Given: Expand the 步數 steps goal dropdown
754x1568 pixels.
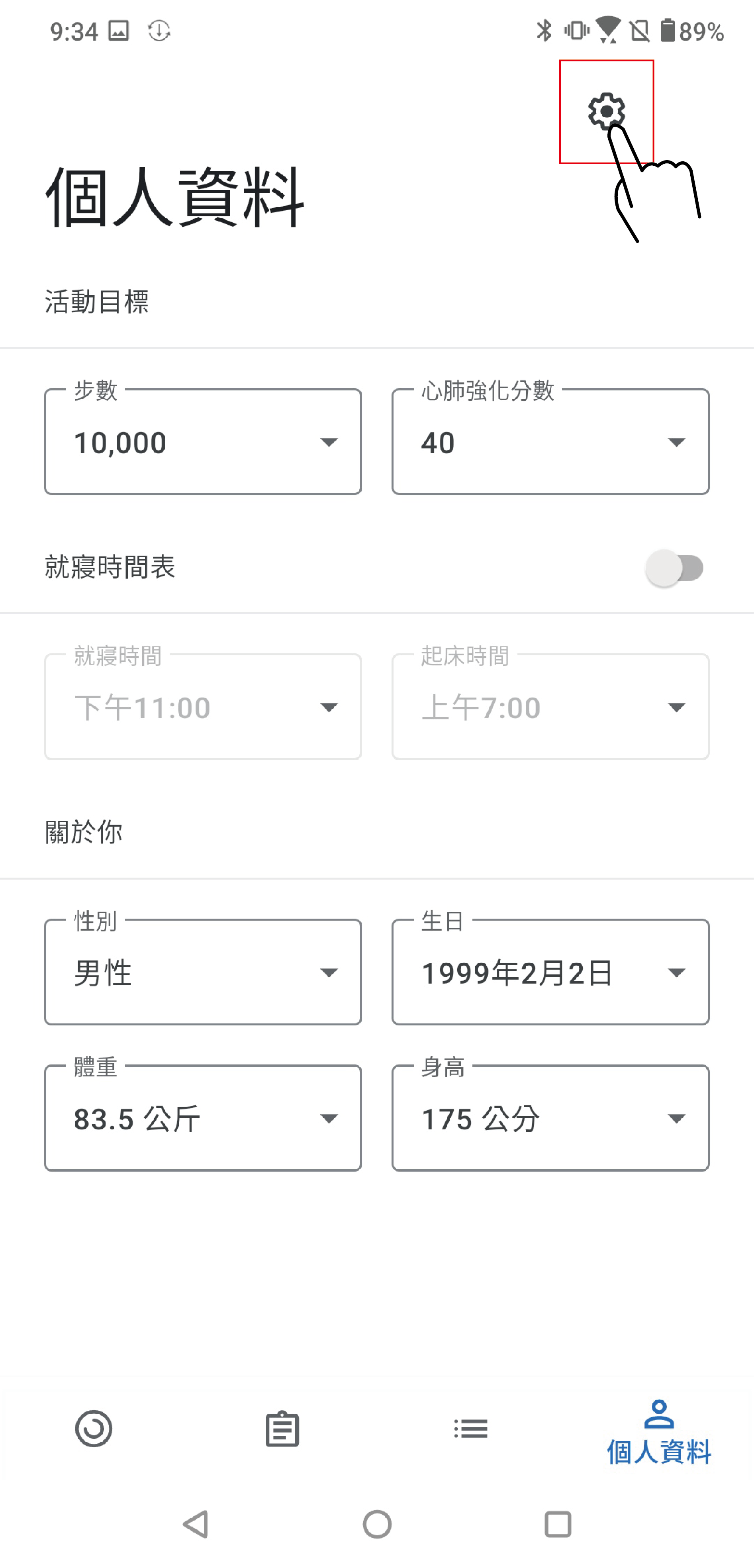Looking at the screenshot, I should pos(203,441).
